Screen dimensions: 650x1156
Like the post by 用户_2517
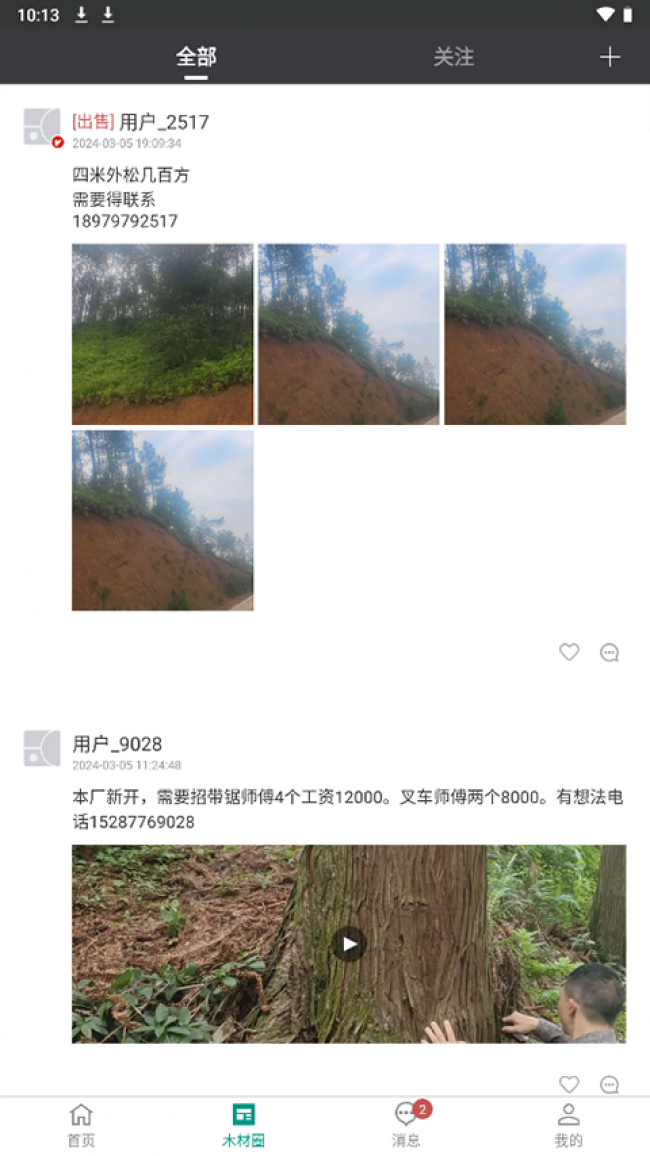569,653
